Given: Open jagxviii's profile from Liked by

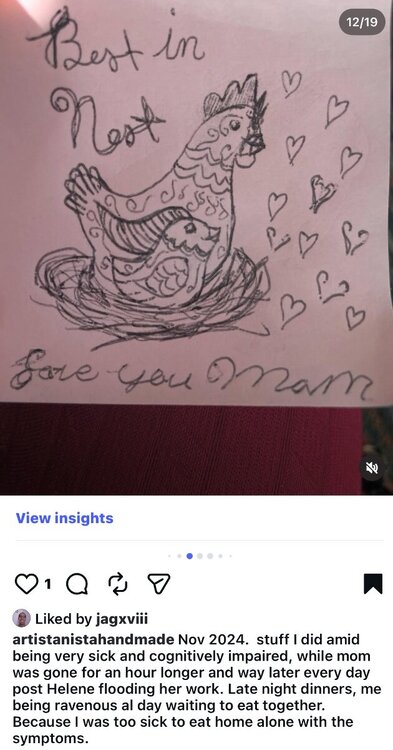Looking at the screenshot, I should click(121, 619).
